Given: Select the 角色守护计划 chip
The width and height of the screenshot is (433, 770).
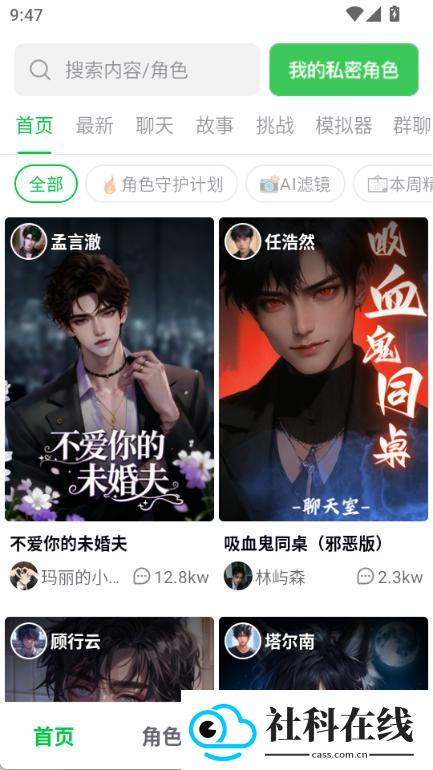Looking at the screenshot, I should [x=162, y=184].
